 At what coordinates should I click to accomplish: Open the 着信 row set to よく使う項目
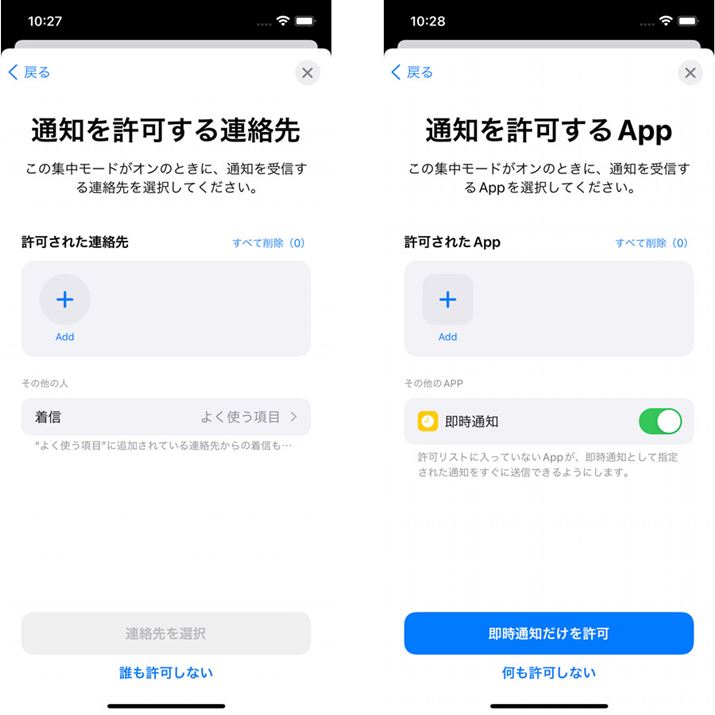[166, 416]
